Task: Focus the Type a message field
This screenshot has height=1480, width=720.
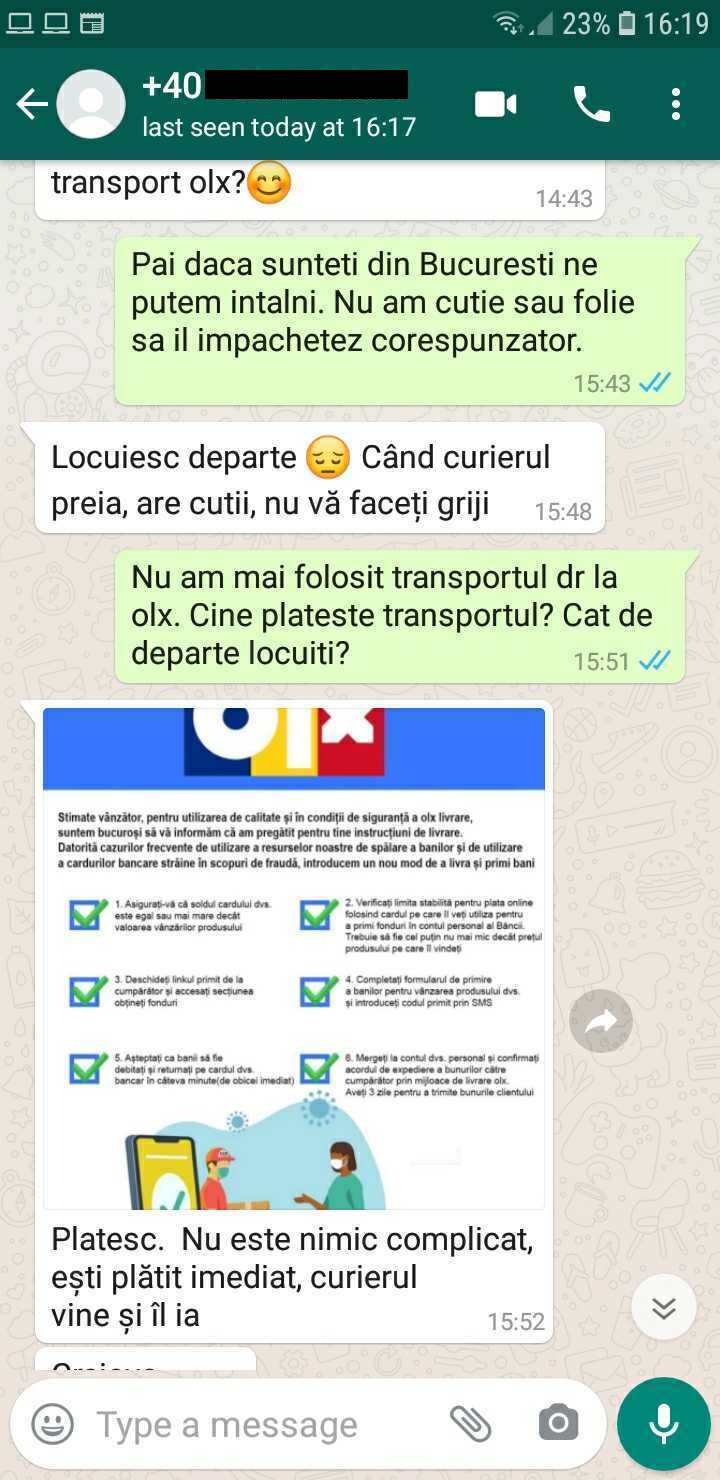Action: click(x=250, y=1424)
